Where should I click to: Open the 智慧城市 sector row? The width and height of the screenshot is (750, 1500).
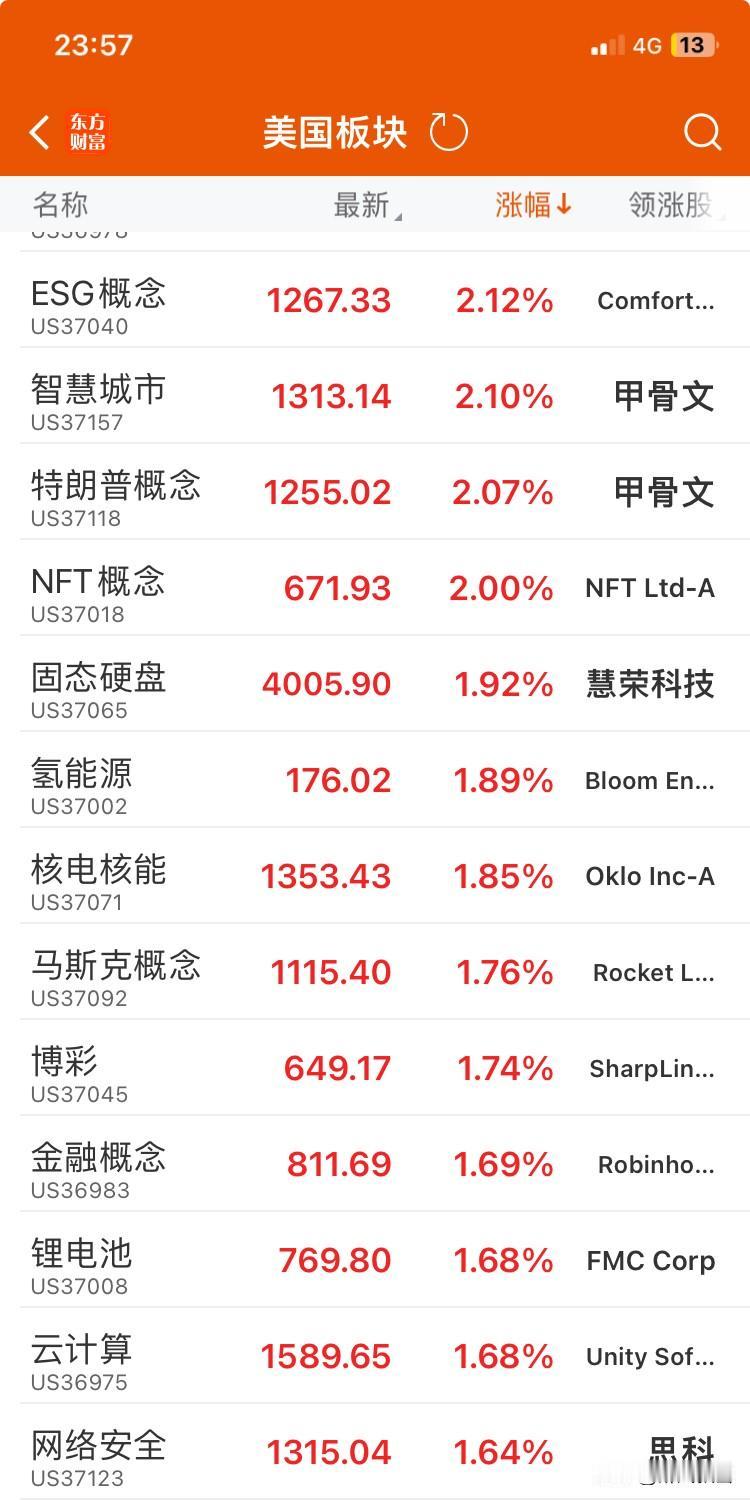pyautogui.click(x=375, y=396)
